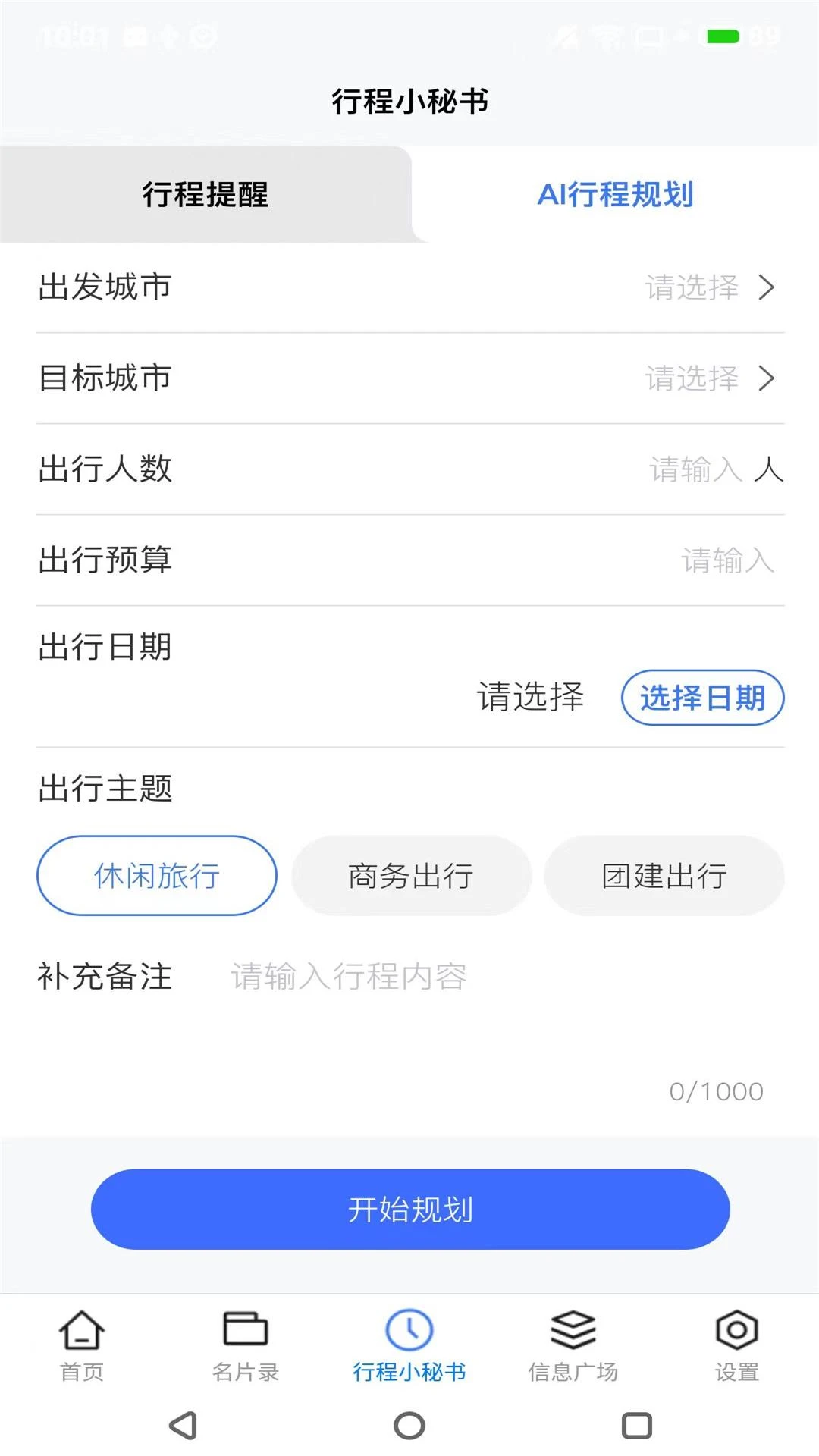This screenshot has height=1456, width=819.
Task: Select the 商务出行 travel theme
Action: (409, 875)
